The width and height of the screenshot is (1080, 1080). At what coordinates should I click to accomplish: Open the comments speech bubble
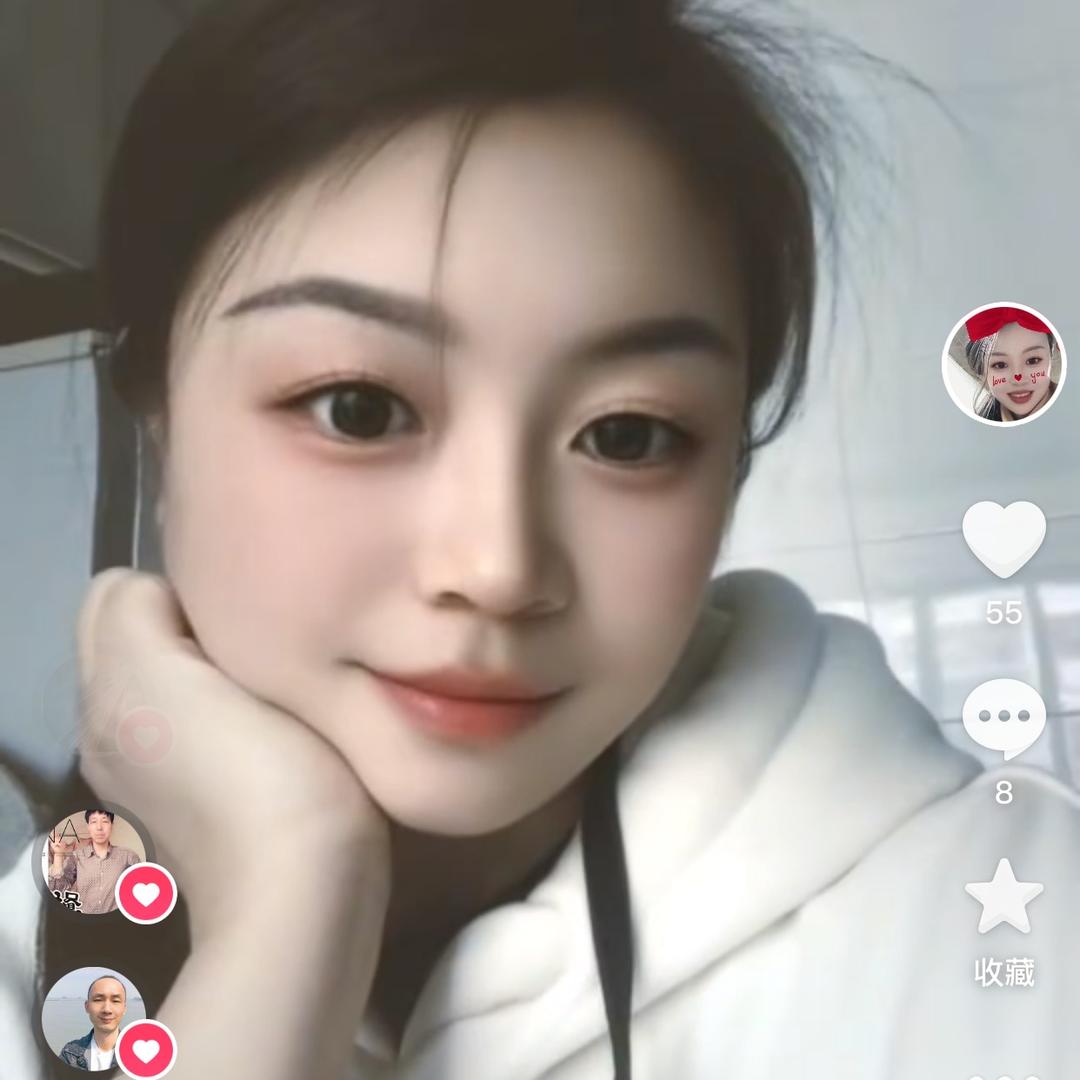point(1003,717)
